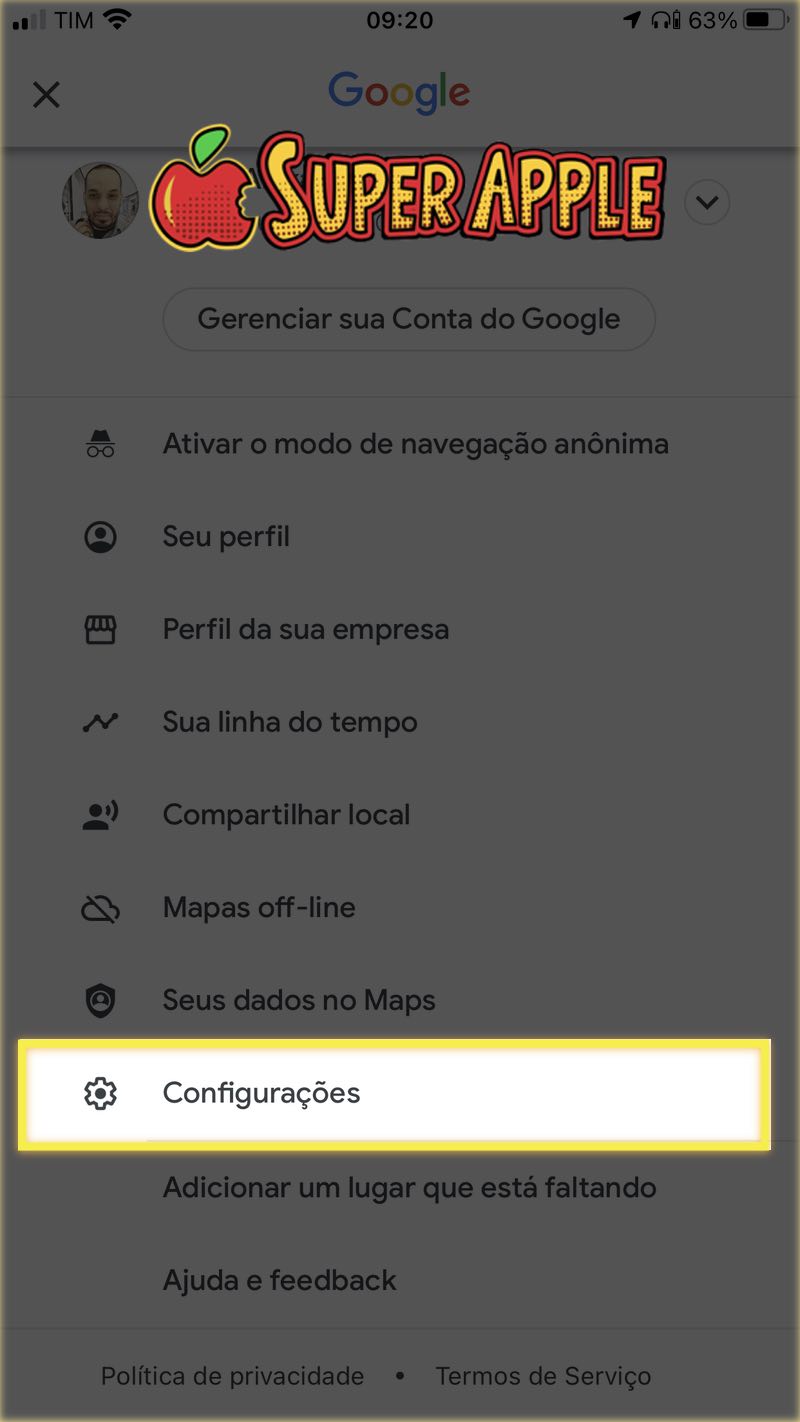800x1422 pixels.
Task: Open Configurações
Action: (262, 1093)
